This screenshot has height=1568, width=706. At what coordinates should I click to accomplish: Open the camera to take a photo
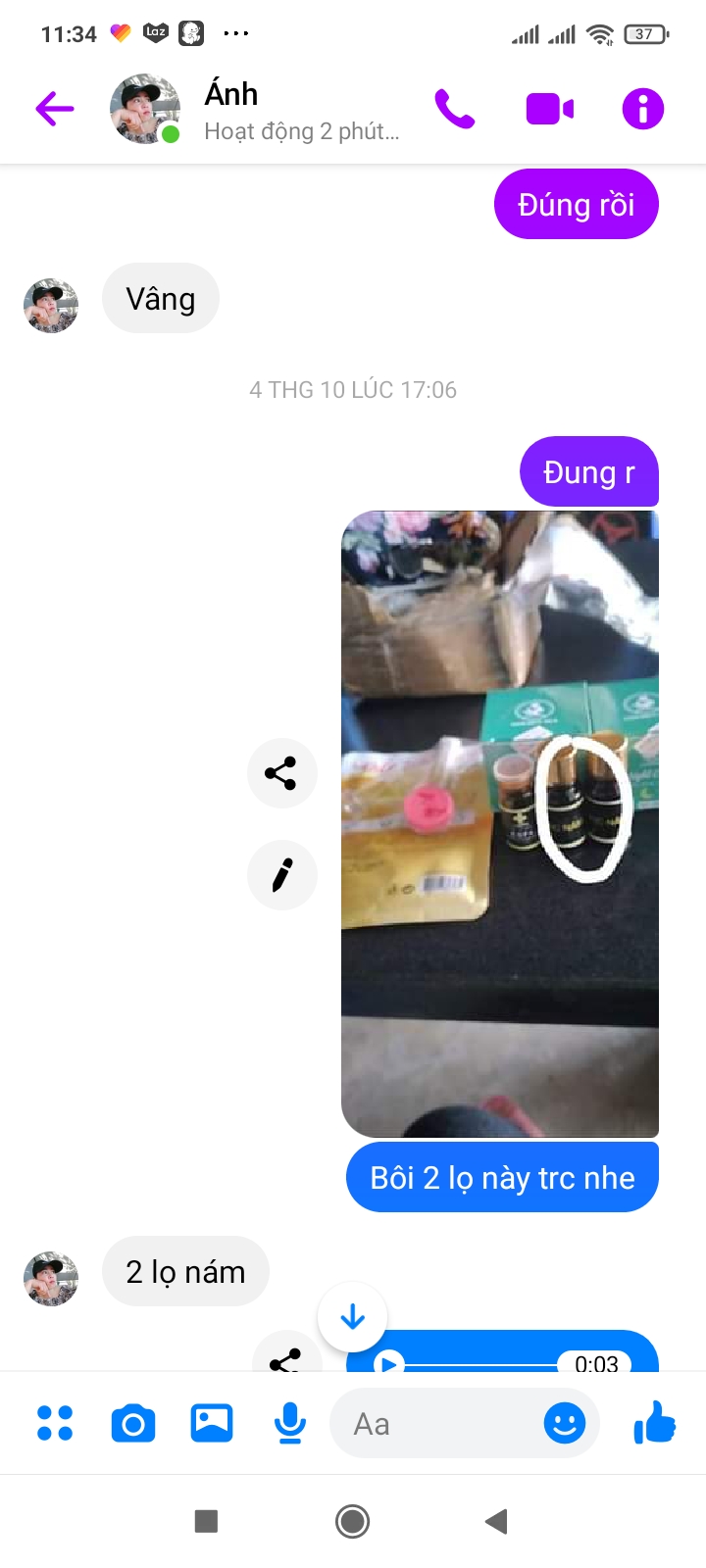[133, 1423]
